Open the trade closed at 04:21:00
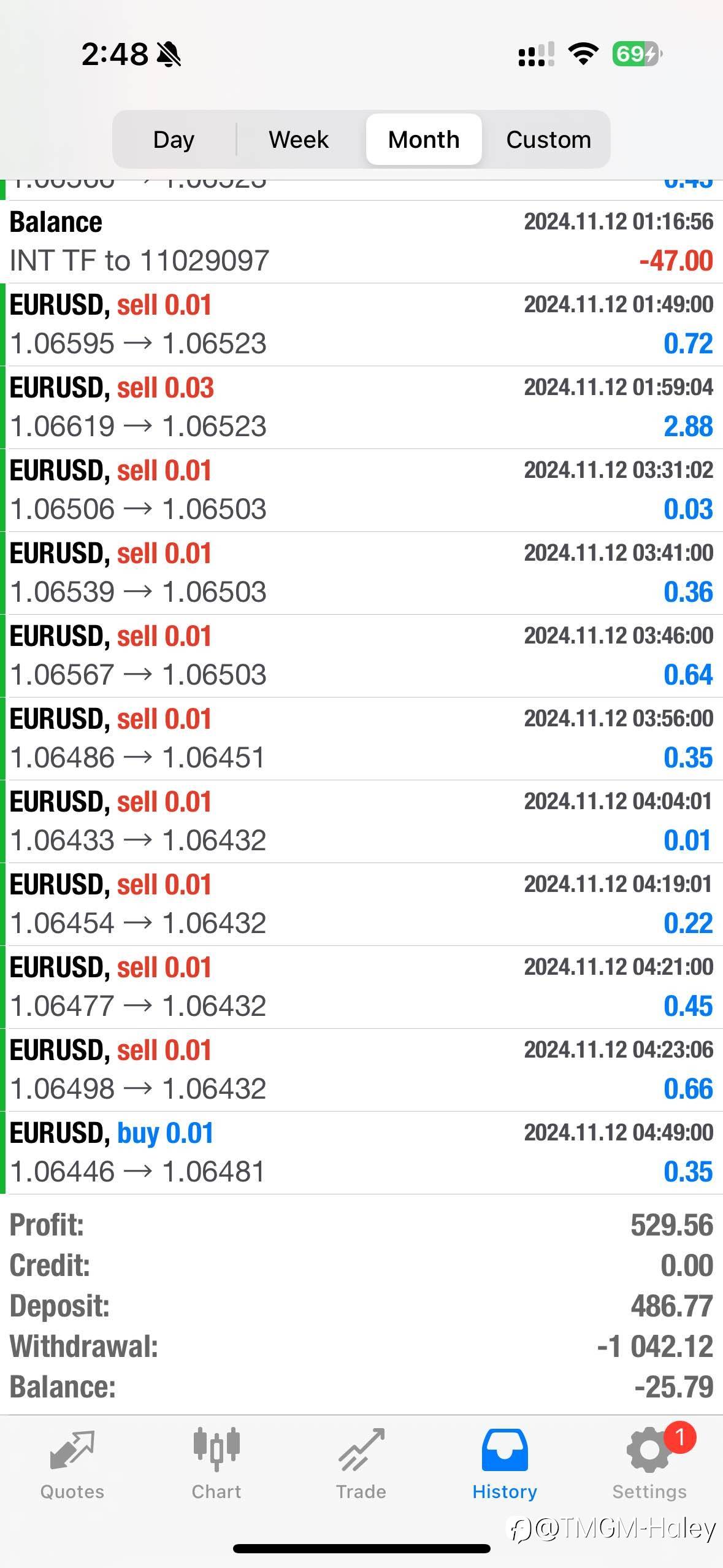723x1568 pixels. tap(361, 987)
